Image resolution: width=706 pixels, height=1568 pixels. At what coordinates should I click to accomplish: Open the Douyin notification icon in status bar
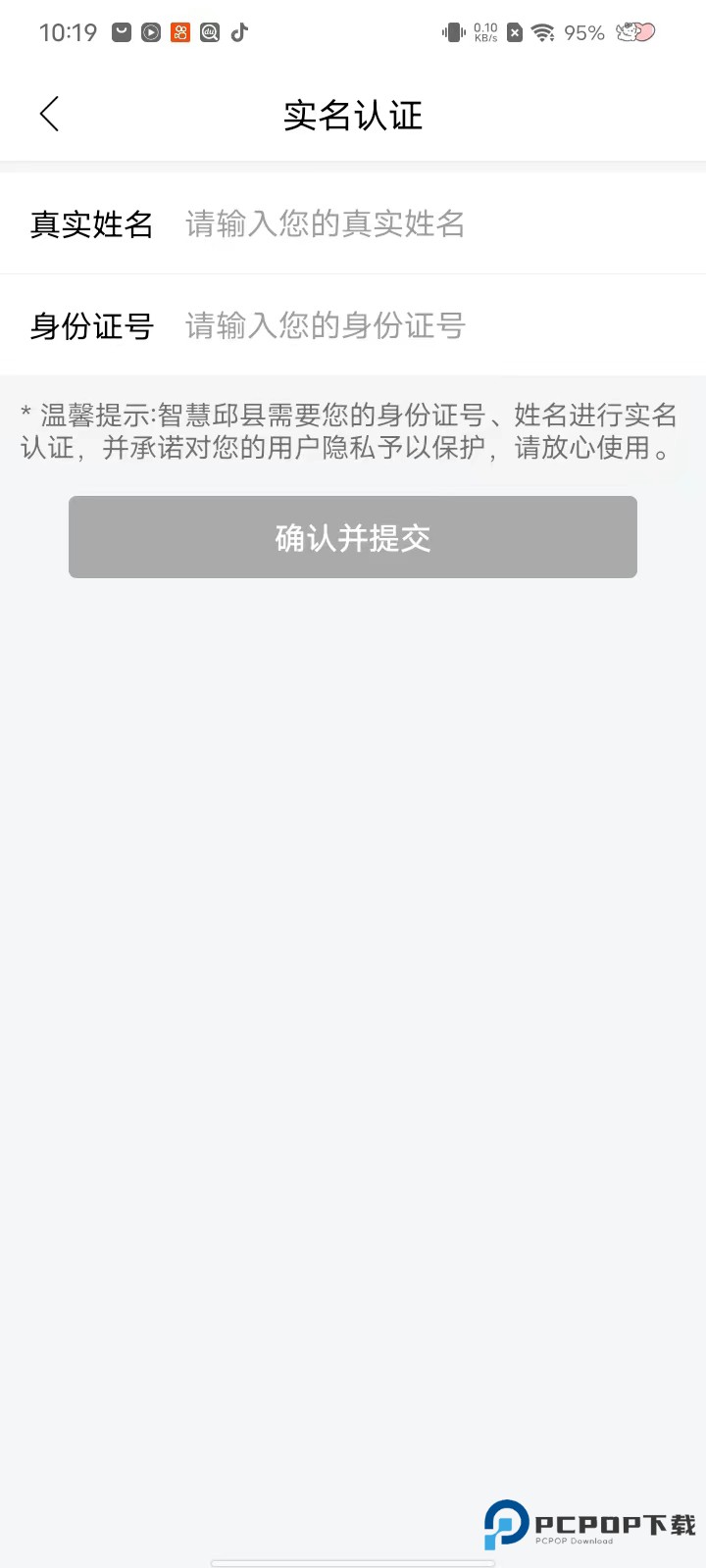pyautogui.click(x=238, y=32)
